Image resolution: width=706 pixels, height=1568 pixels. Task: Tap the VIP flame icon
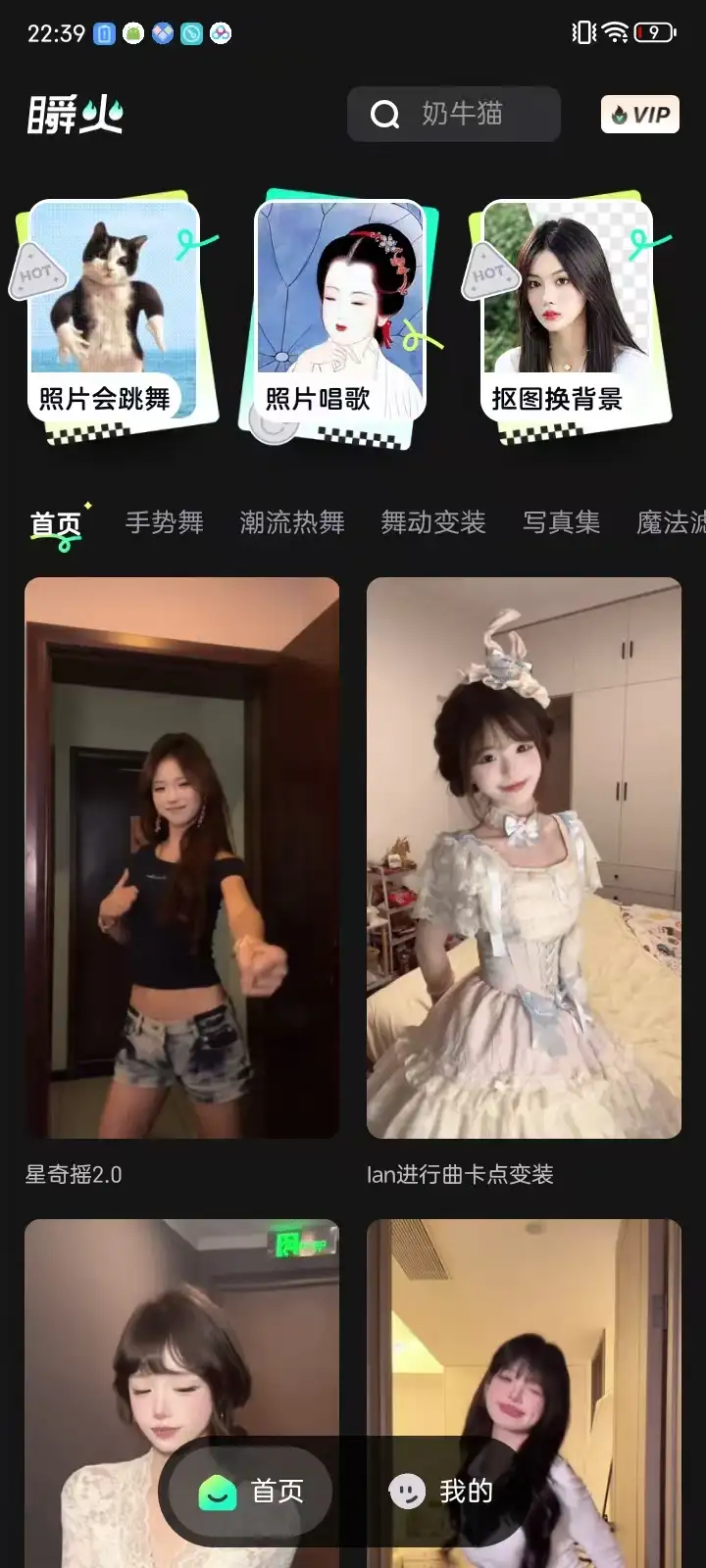coord(622,113)
